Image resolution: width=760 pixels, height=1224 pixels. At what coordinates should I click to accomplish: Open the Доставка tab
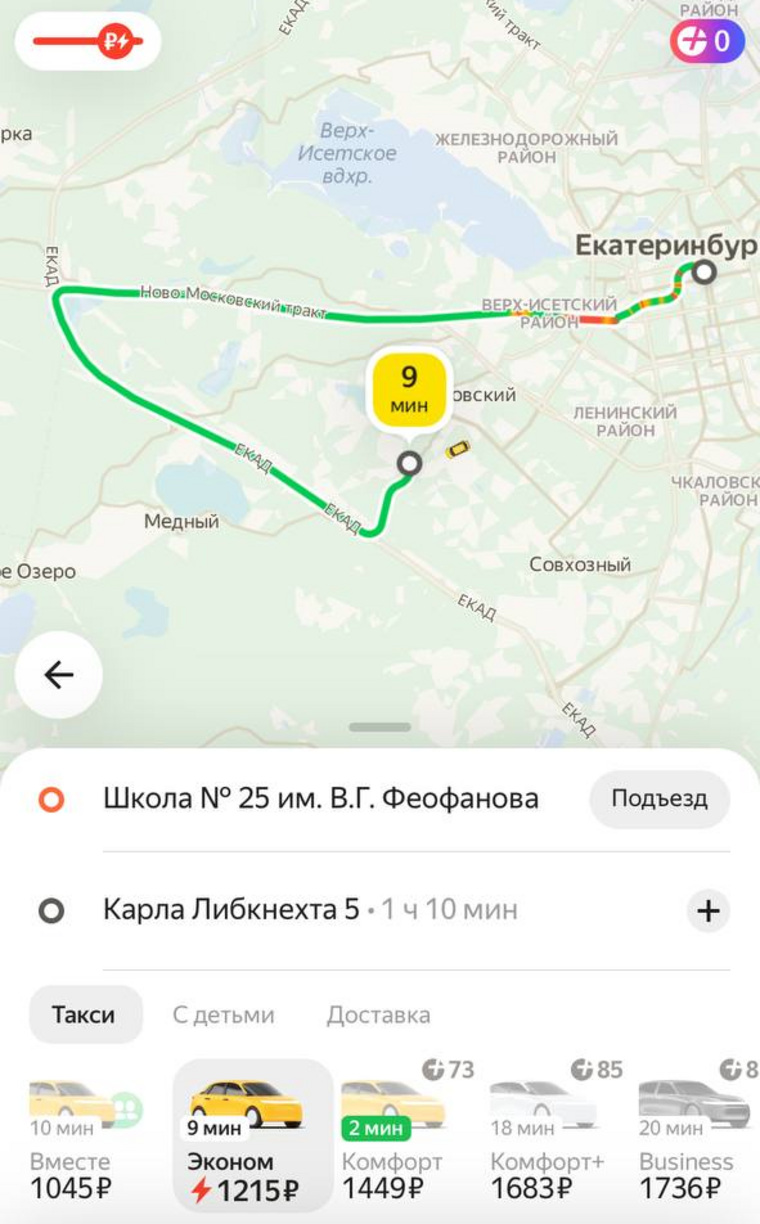tap(378, 1015)
